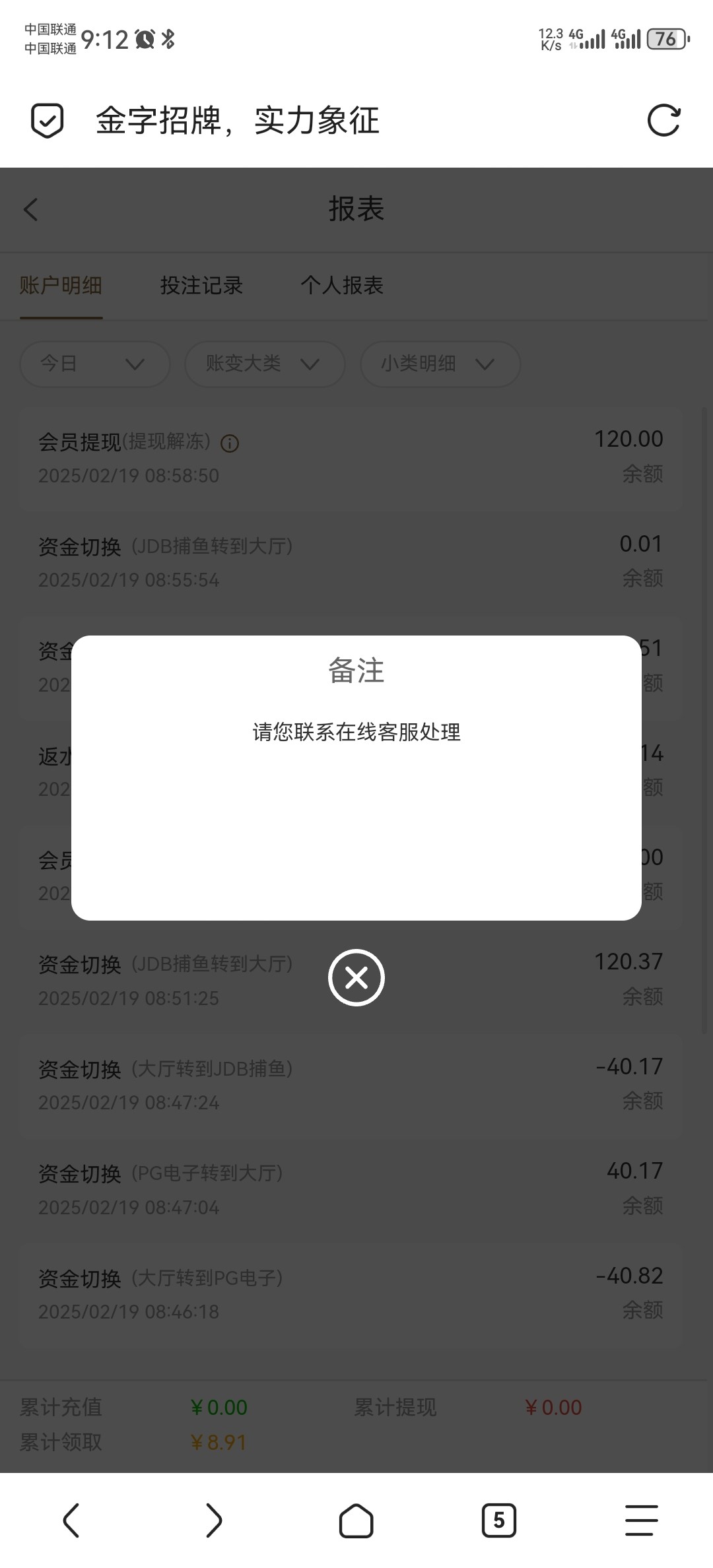Image resolution: width=713 pixels, height=1568 pixels.
Task: Close the 备注 dialog
Action: pyautogui.click(x=356, y=977)
